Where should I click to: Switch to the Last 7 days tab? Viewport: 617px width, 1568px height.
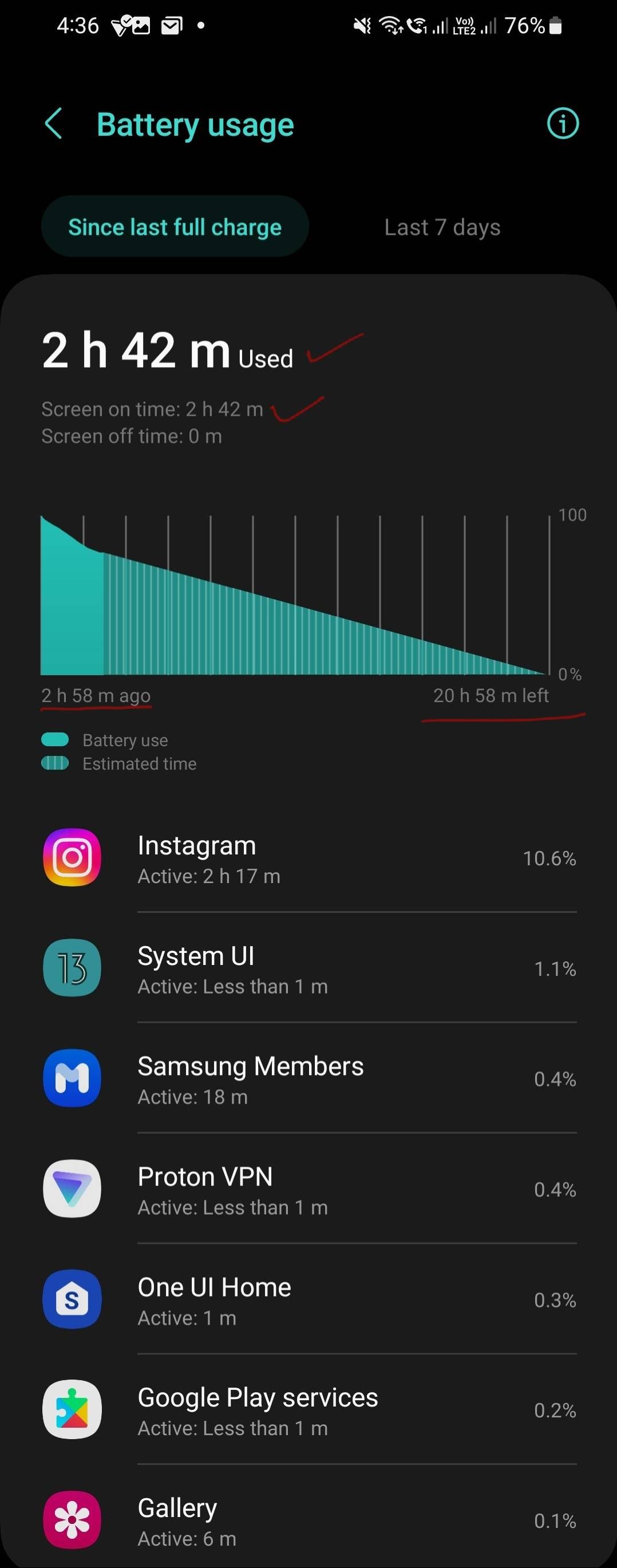pos(442,226)
